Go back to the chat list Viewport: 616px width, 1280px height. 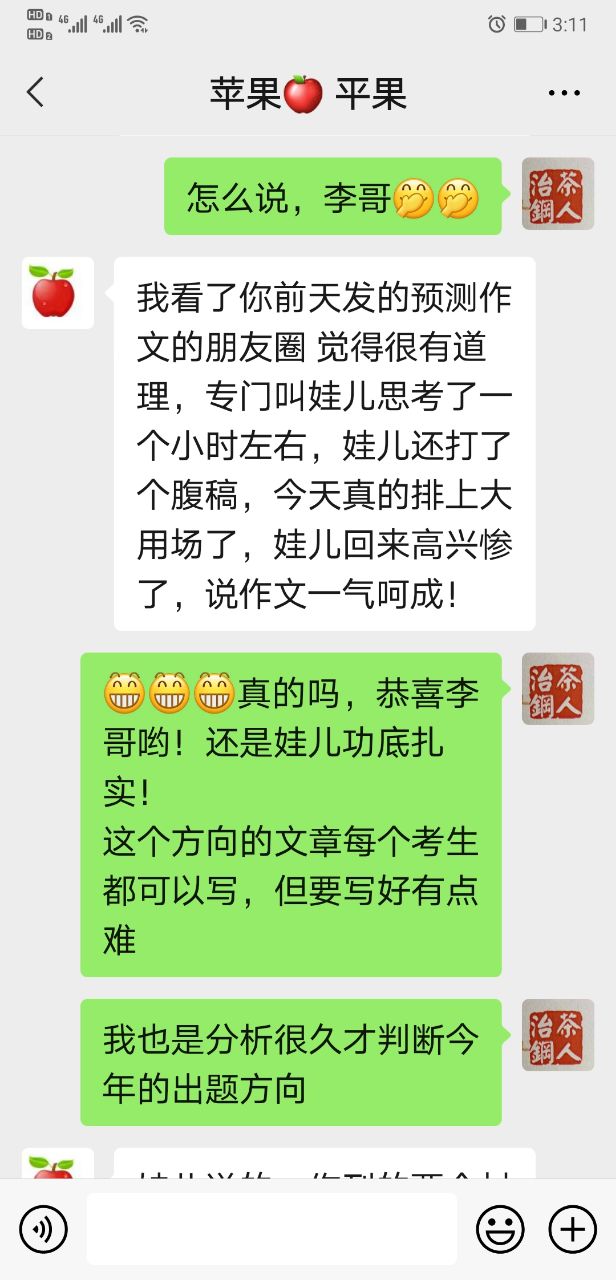[x=36, y=93]
